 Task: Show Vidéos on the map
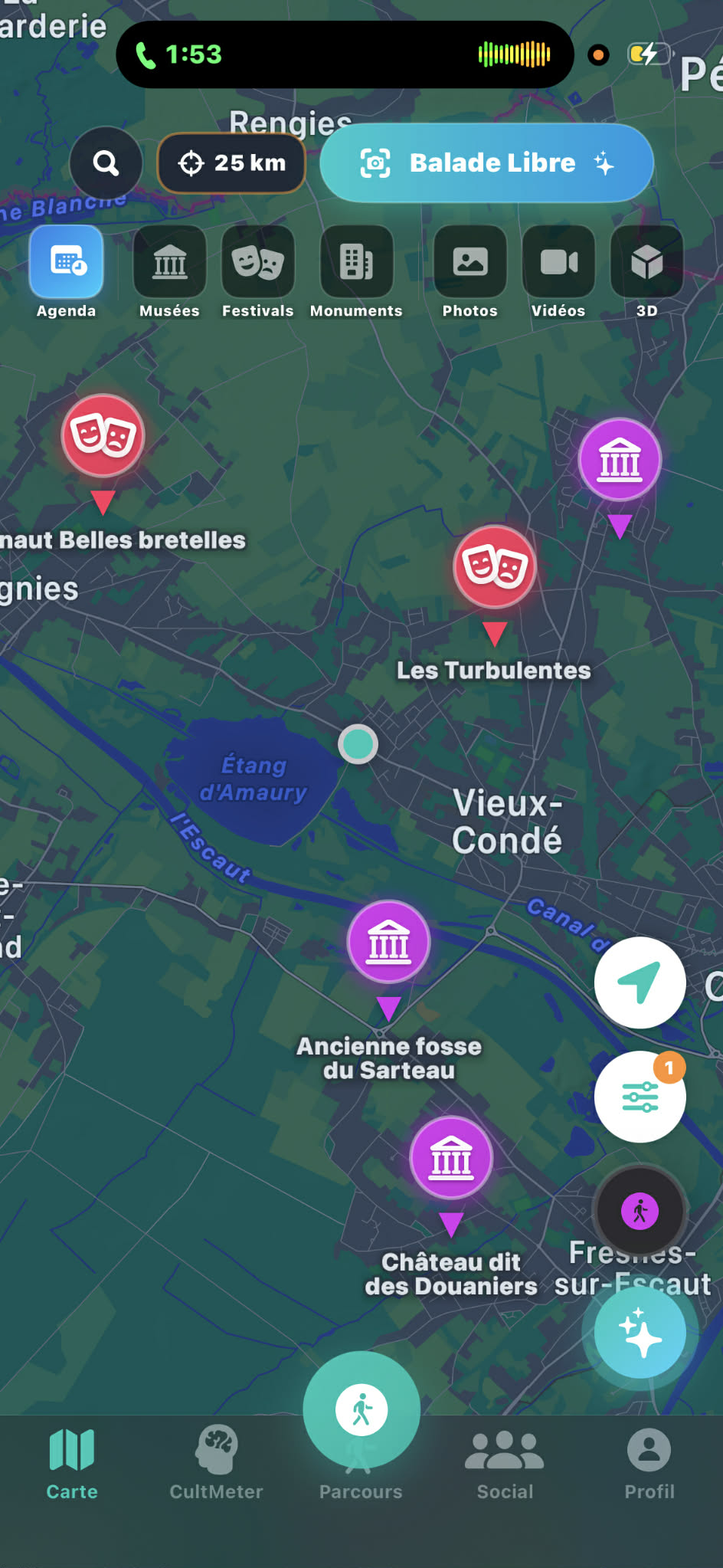(558, 262)
